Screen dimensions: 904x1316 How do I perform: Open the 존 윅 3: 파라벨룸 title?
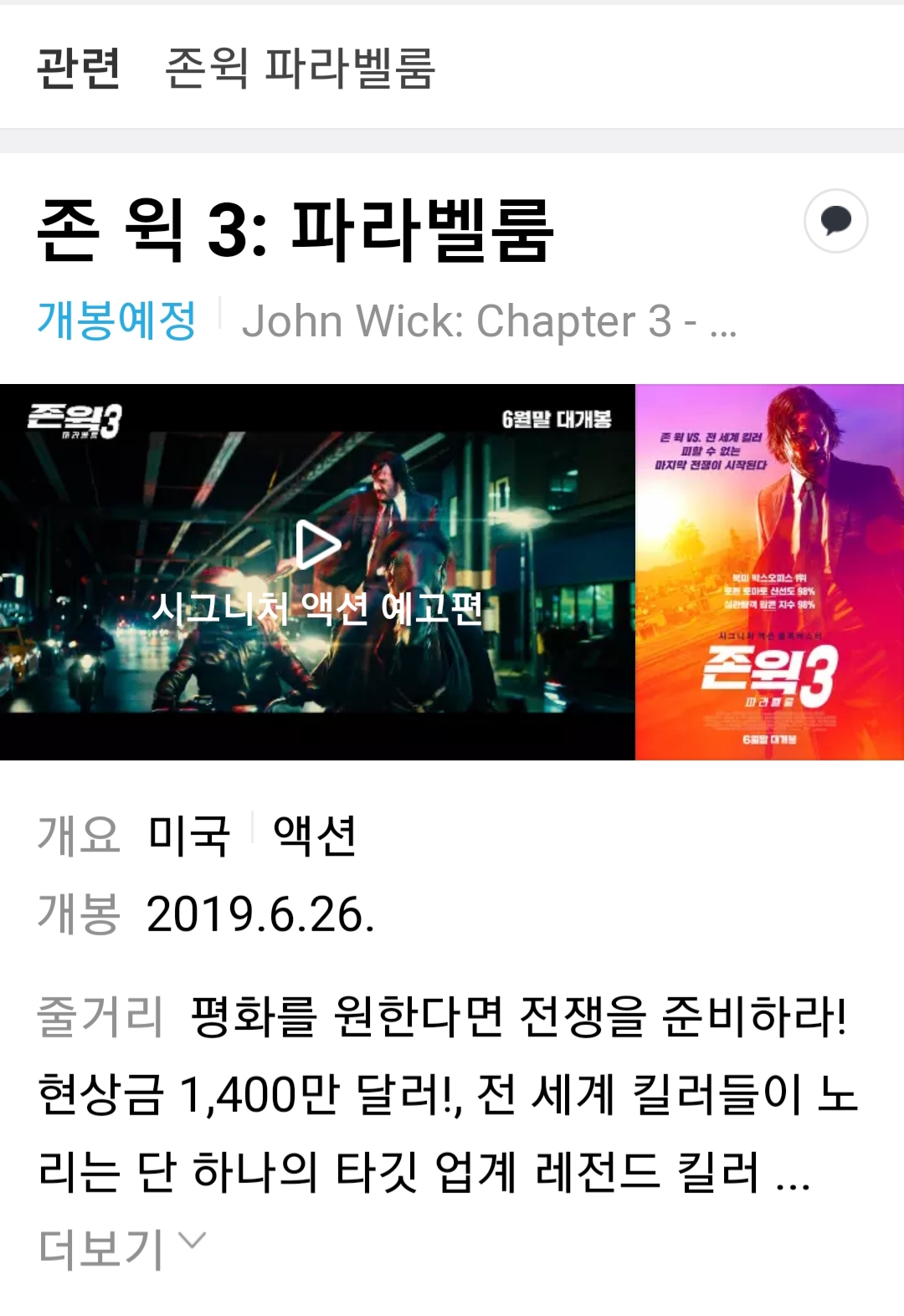click(x=295, y=231)
